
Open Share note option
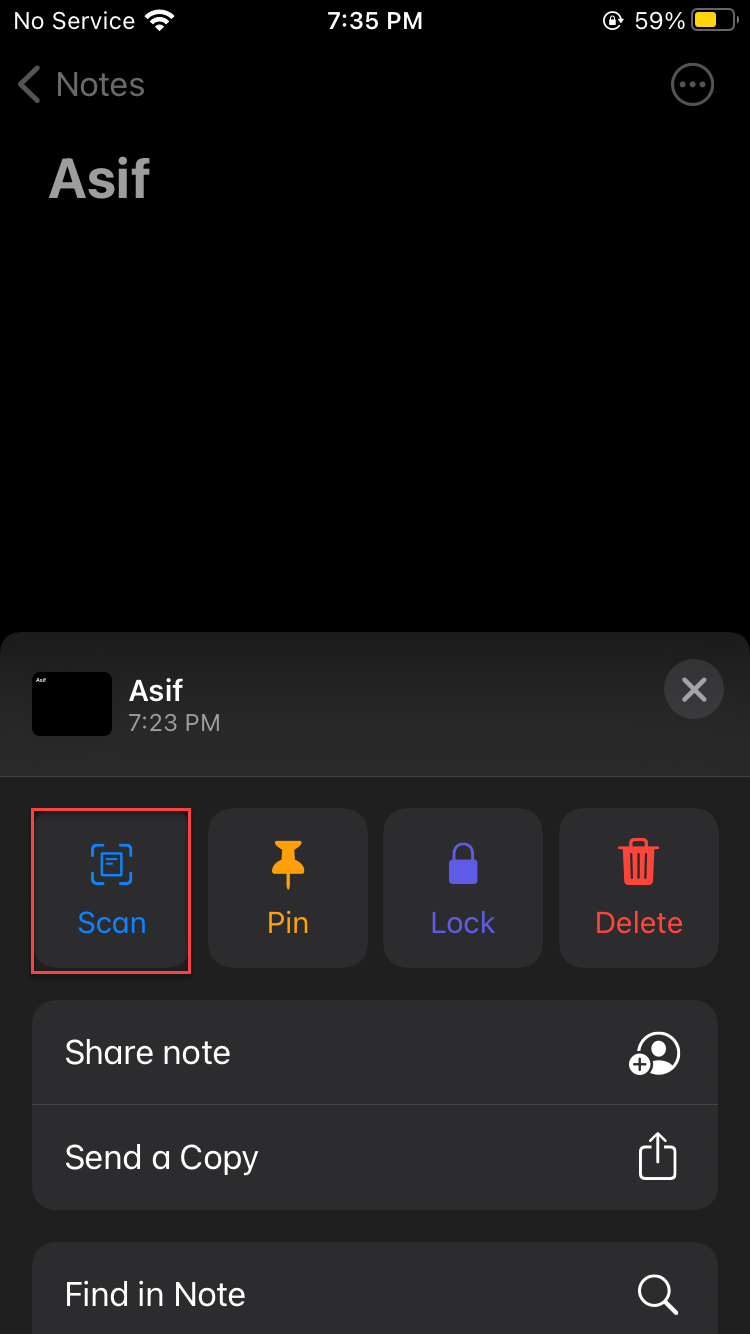375,1053
